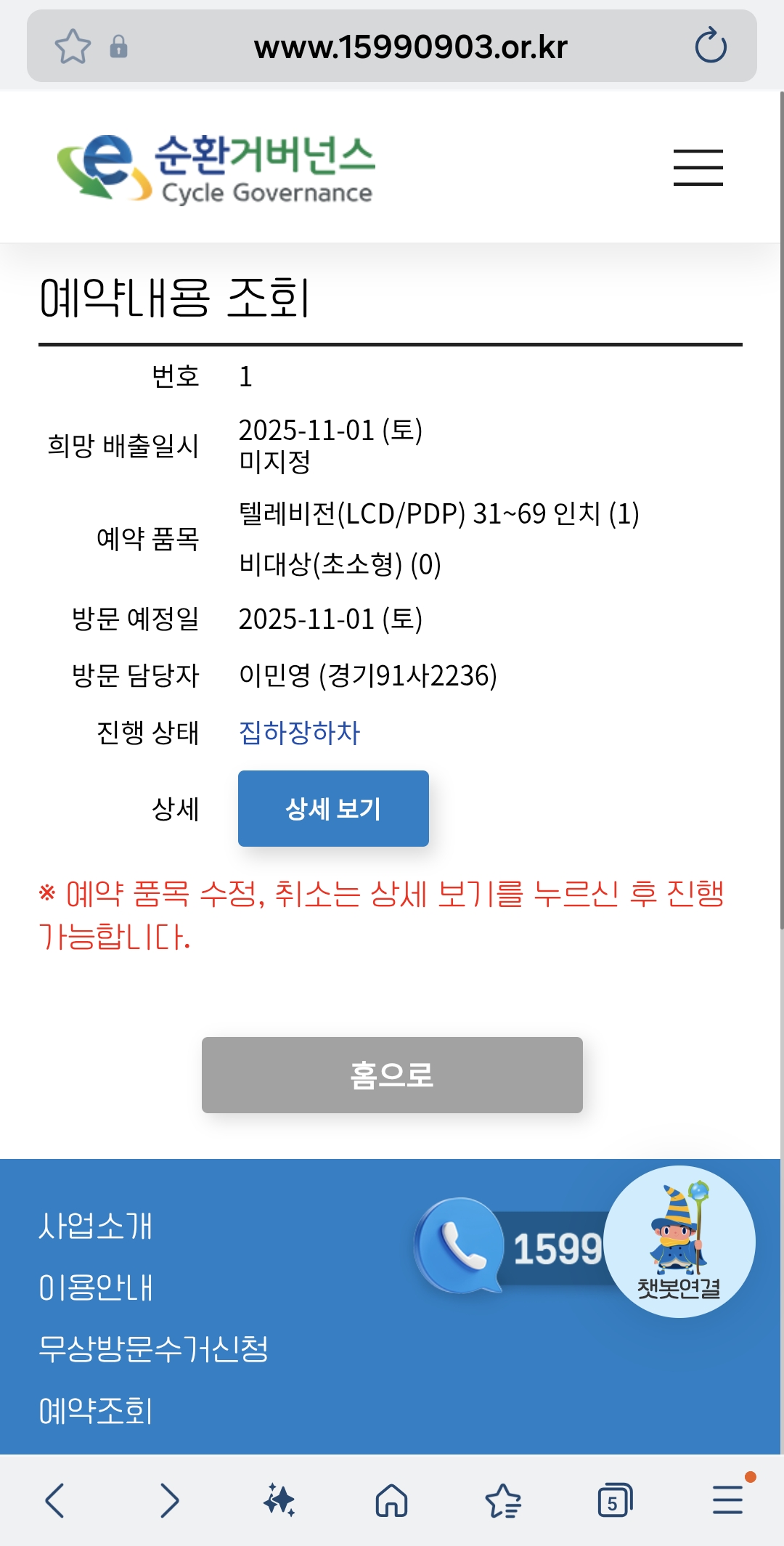This screenshot has width=784, height=1546.
Task: Launch the 챗봇연결 chatbot
Action: (x=679, y=1242)
